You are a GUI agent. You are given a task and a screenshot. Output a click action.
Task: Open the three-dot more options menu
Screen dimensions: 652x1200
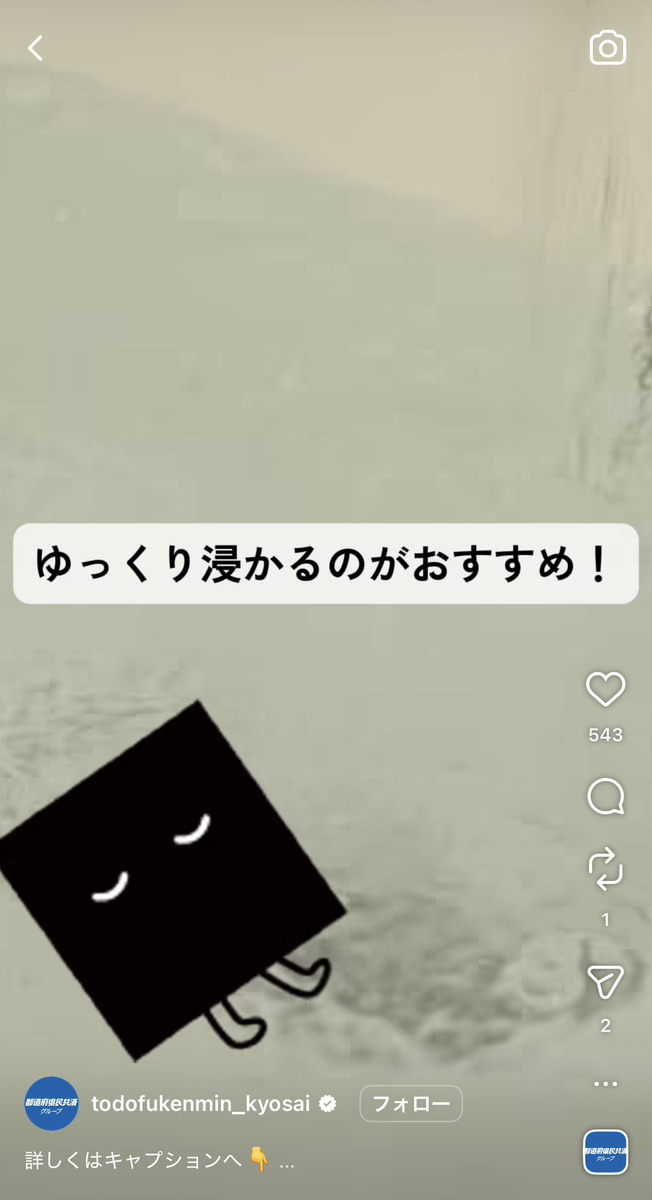tap(605, 1084)
